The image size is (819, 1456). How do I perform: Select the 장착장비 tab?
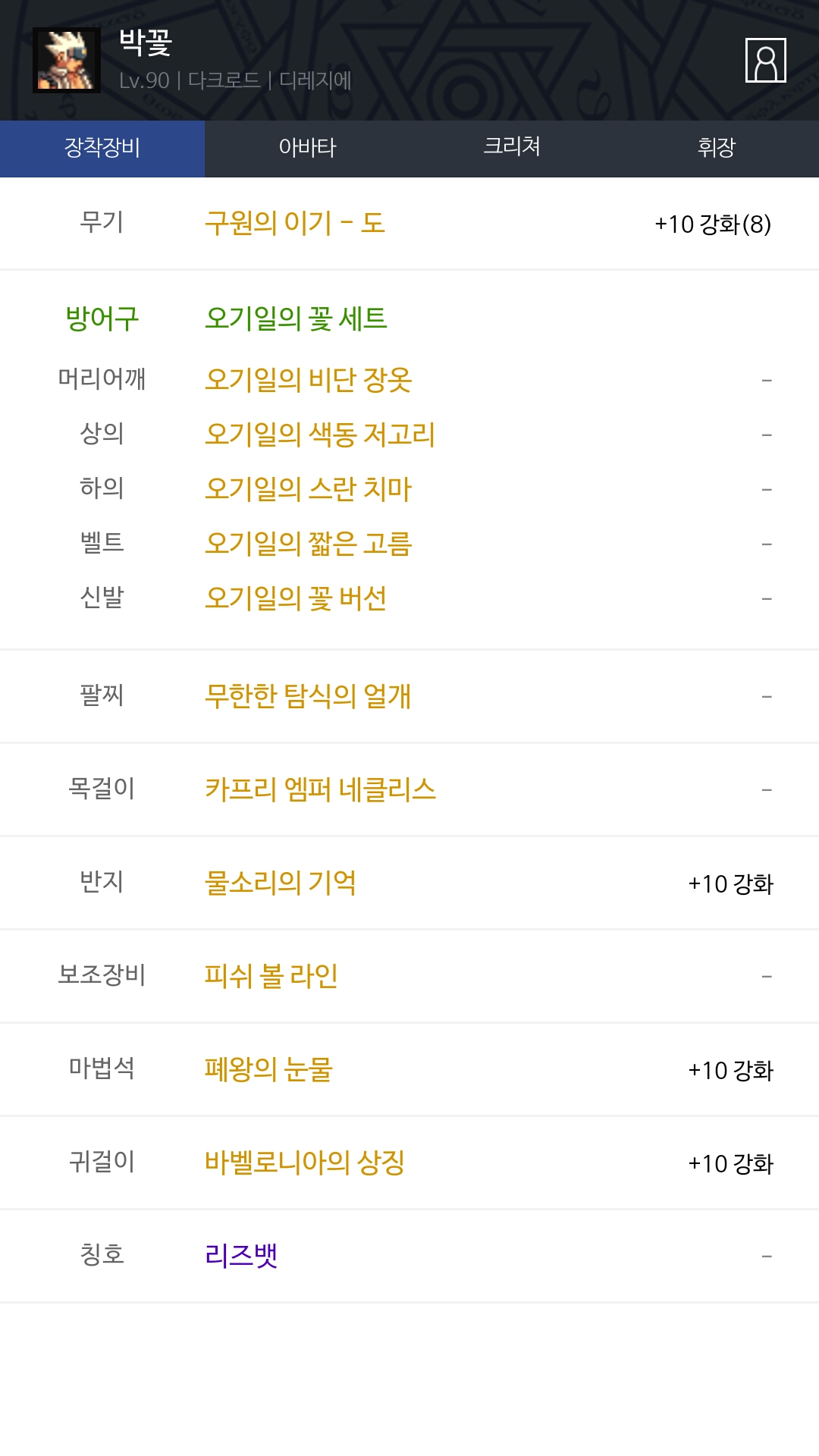point(102,148)
